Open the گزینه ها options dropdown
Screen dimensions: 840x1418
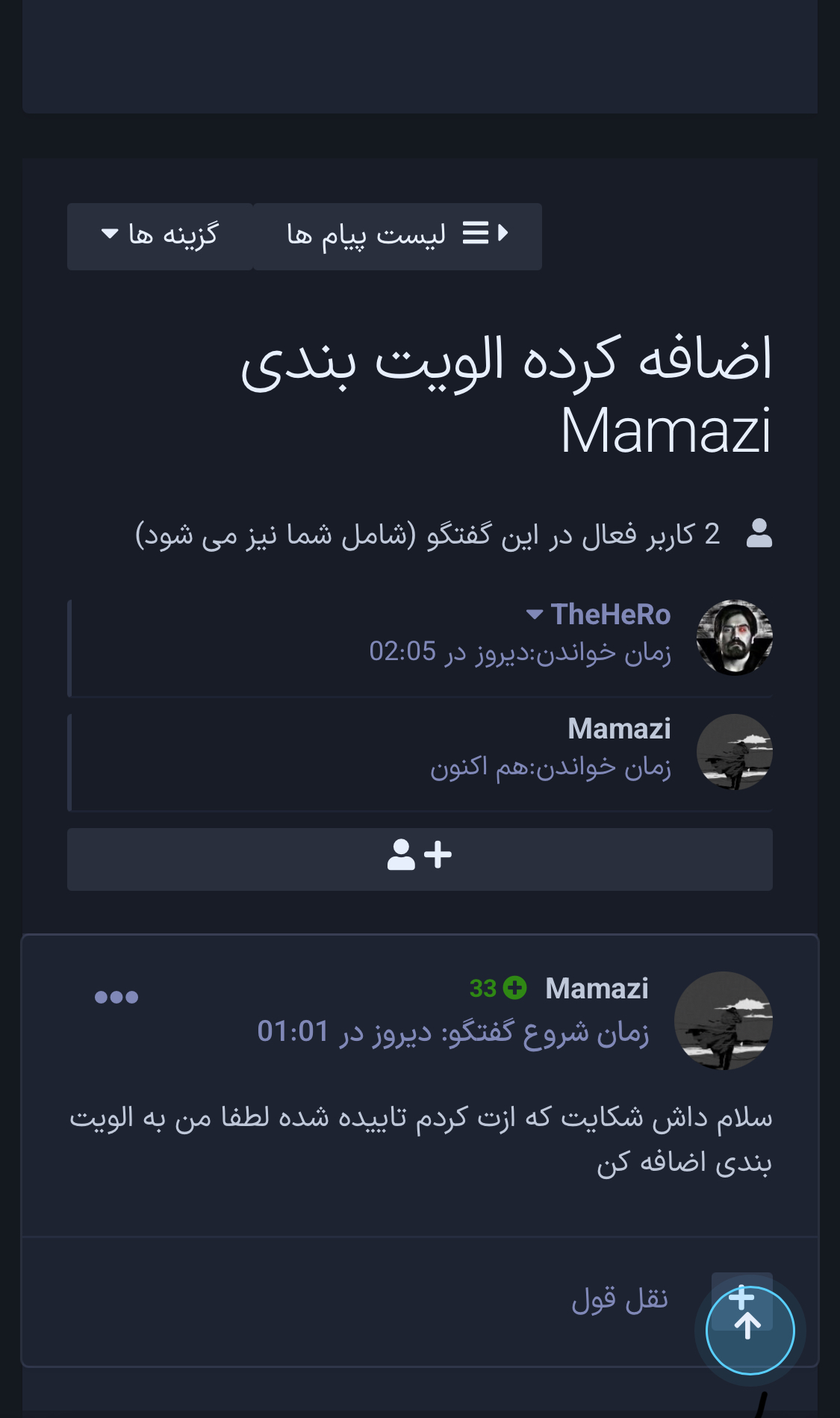click(x=160, y=236)
